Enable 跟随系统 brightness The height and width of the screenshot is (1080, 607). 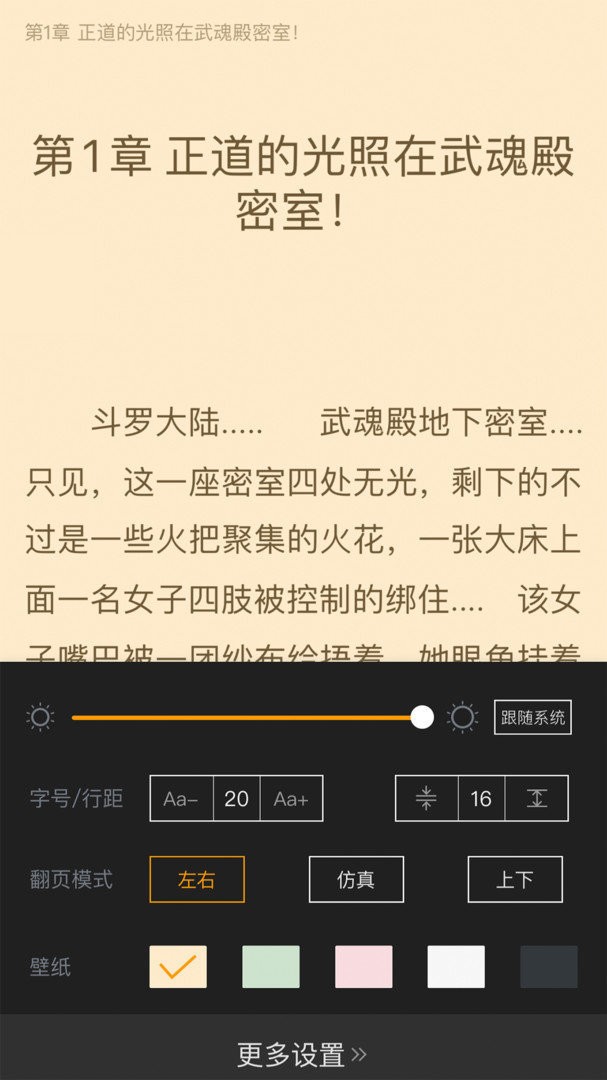click(533, 717)
